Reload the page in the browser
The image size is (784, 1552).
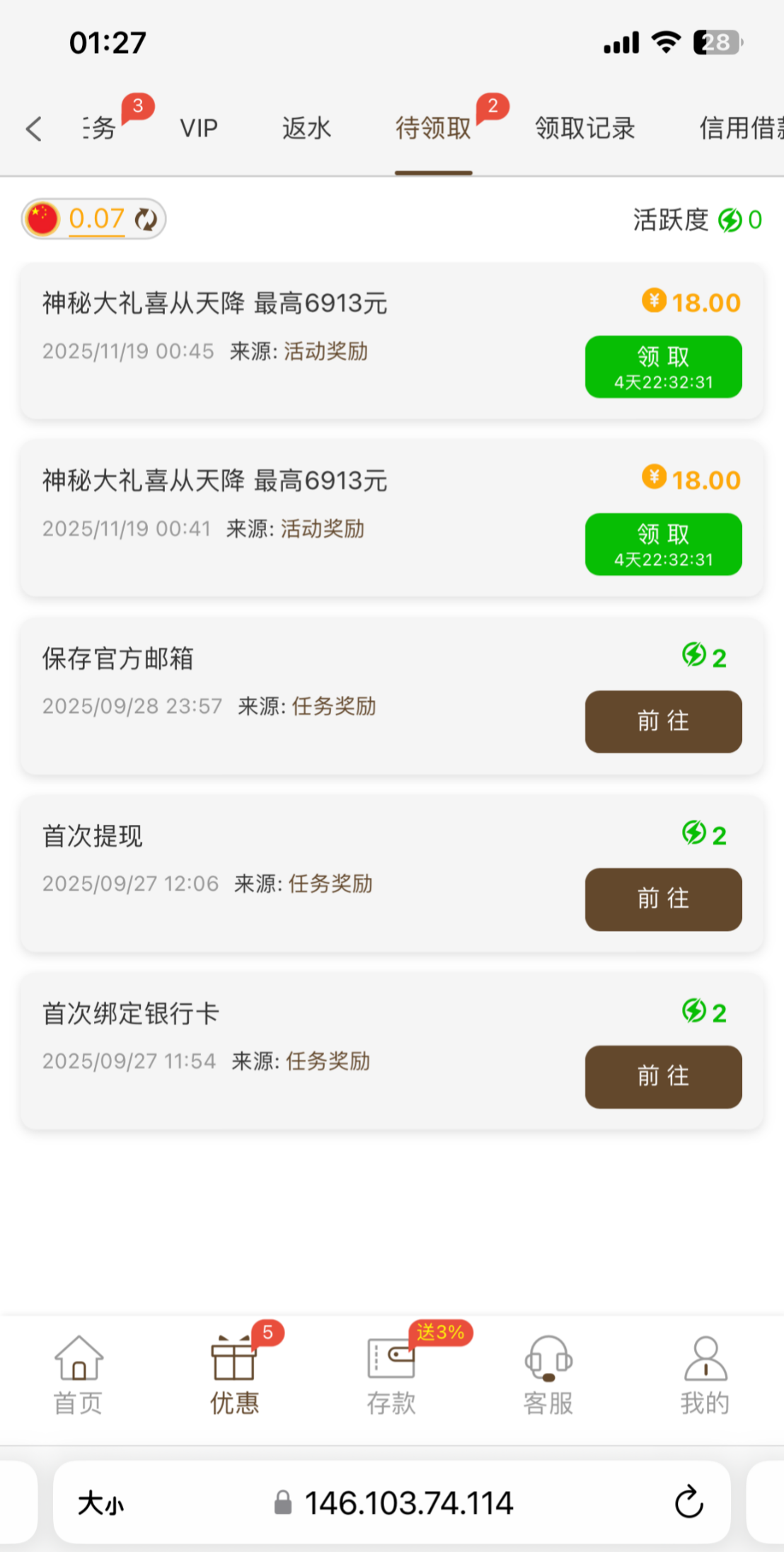tap(688, 1502)
